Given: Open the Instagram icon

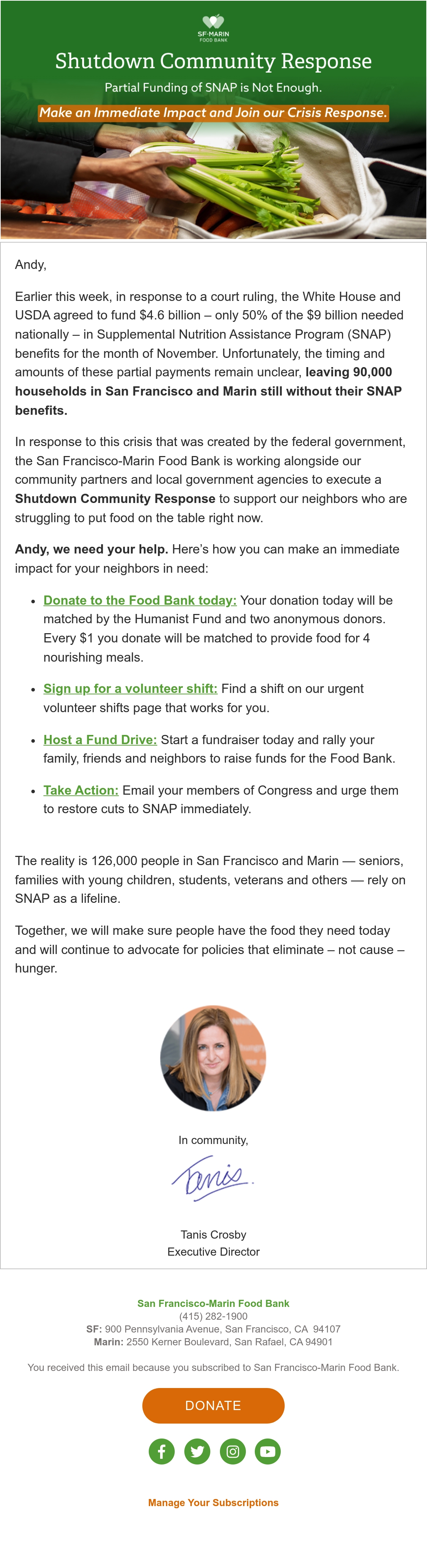Looking at the screenshot, I should coord(233,1452).
